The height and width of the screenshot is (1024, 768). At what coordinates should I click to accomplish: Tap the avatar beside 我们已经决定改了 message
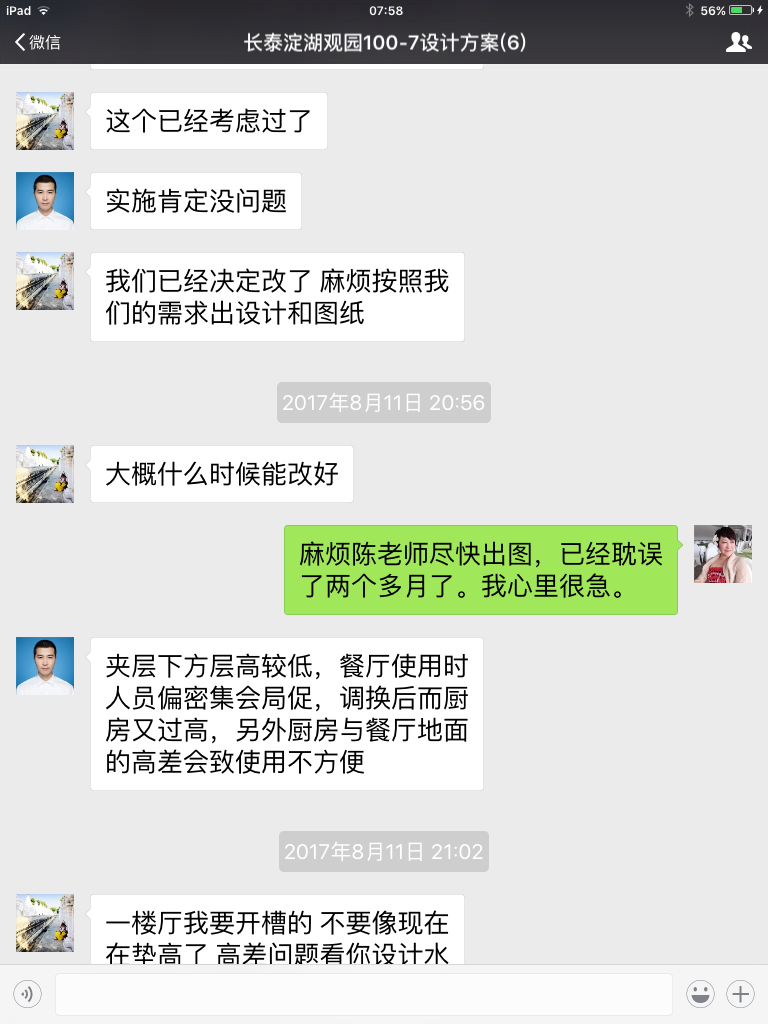point(45,281)
